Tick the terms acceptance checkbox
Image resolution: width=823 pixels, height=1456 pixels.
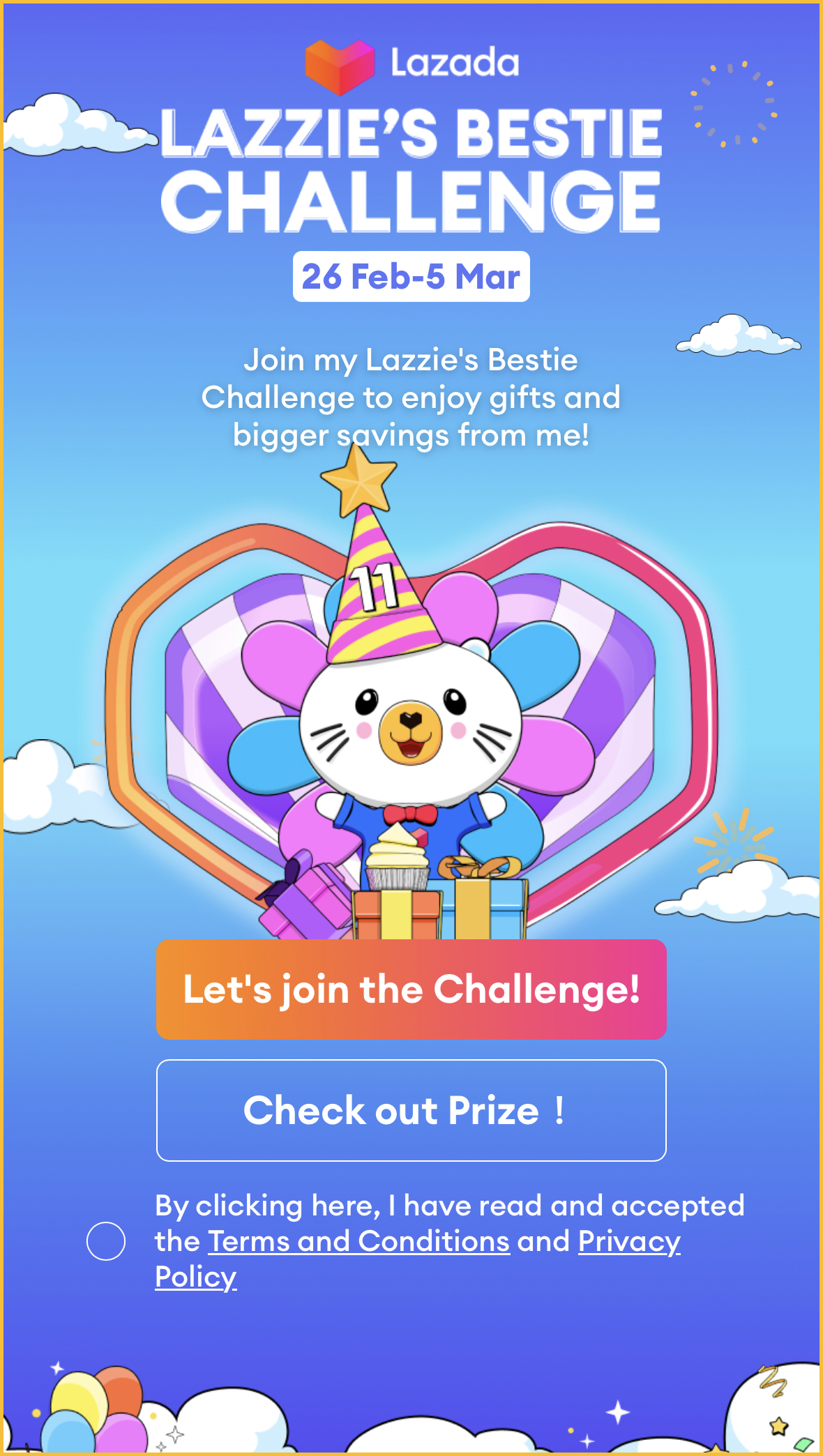pyautogui.click(x=106, y=1241)
